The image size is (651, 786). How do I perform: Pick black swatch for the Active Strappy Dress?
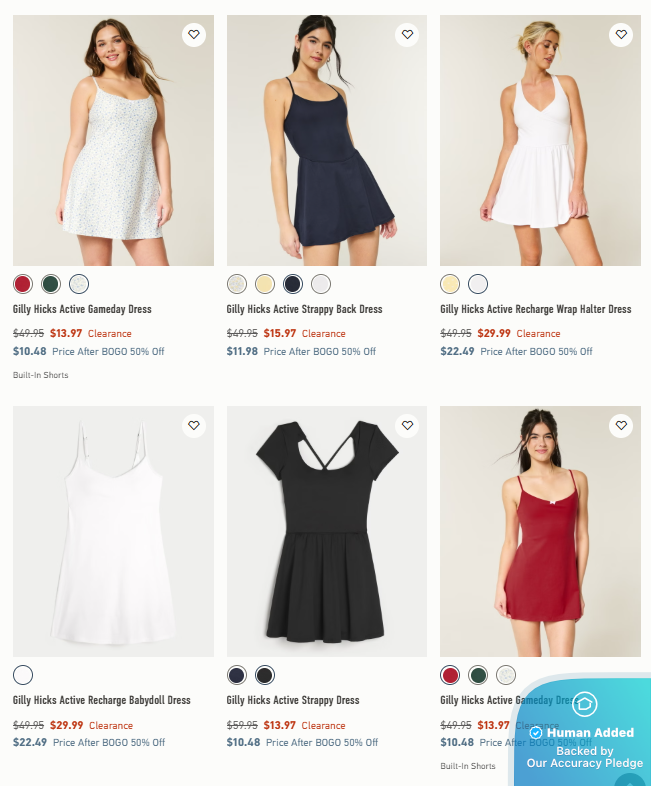point(265,675)
